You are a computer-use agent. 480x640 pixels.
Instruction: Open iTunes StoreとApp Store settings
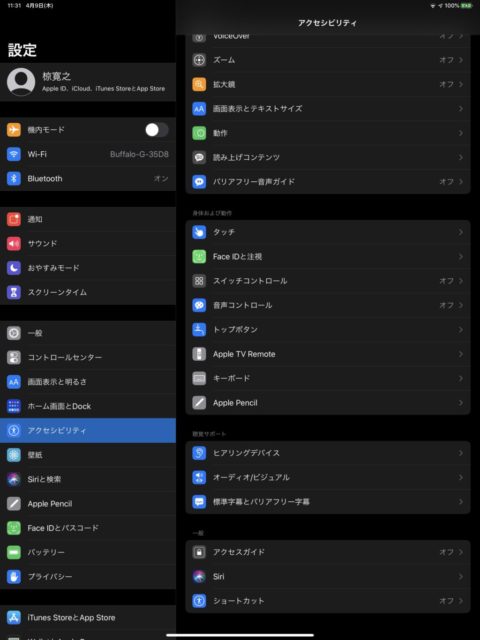pos(88,617)
